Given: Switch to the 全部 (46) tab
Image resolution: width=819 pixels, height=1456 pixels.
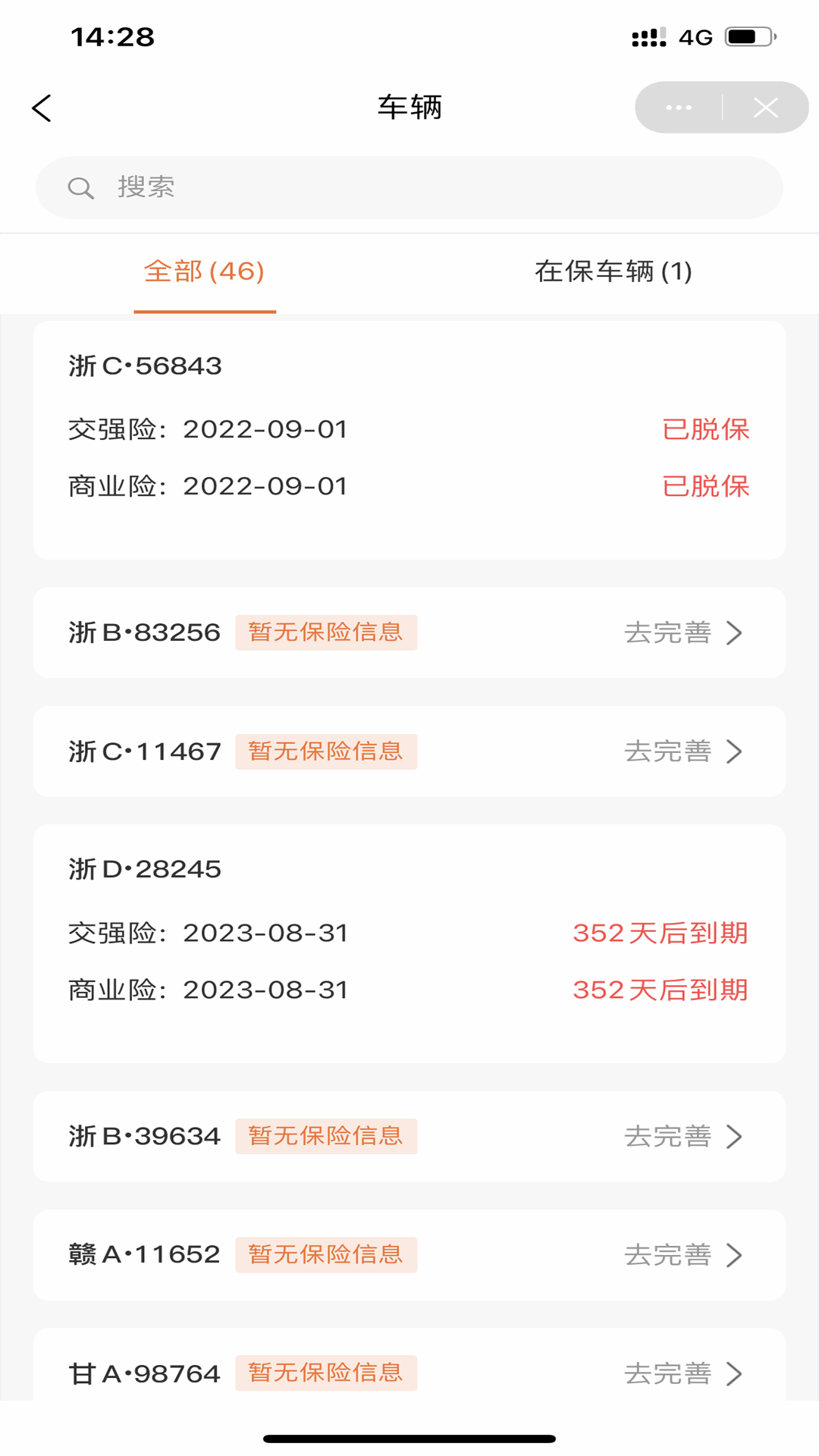Looking at the screenshot, I should [x=205, y=271].
